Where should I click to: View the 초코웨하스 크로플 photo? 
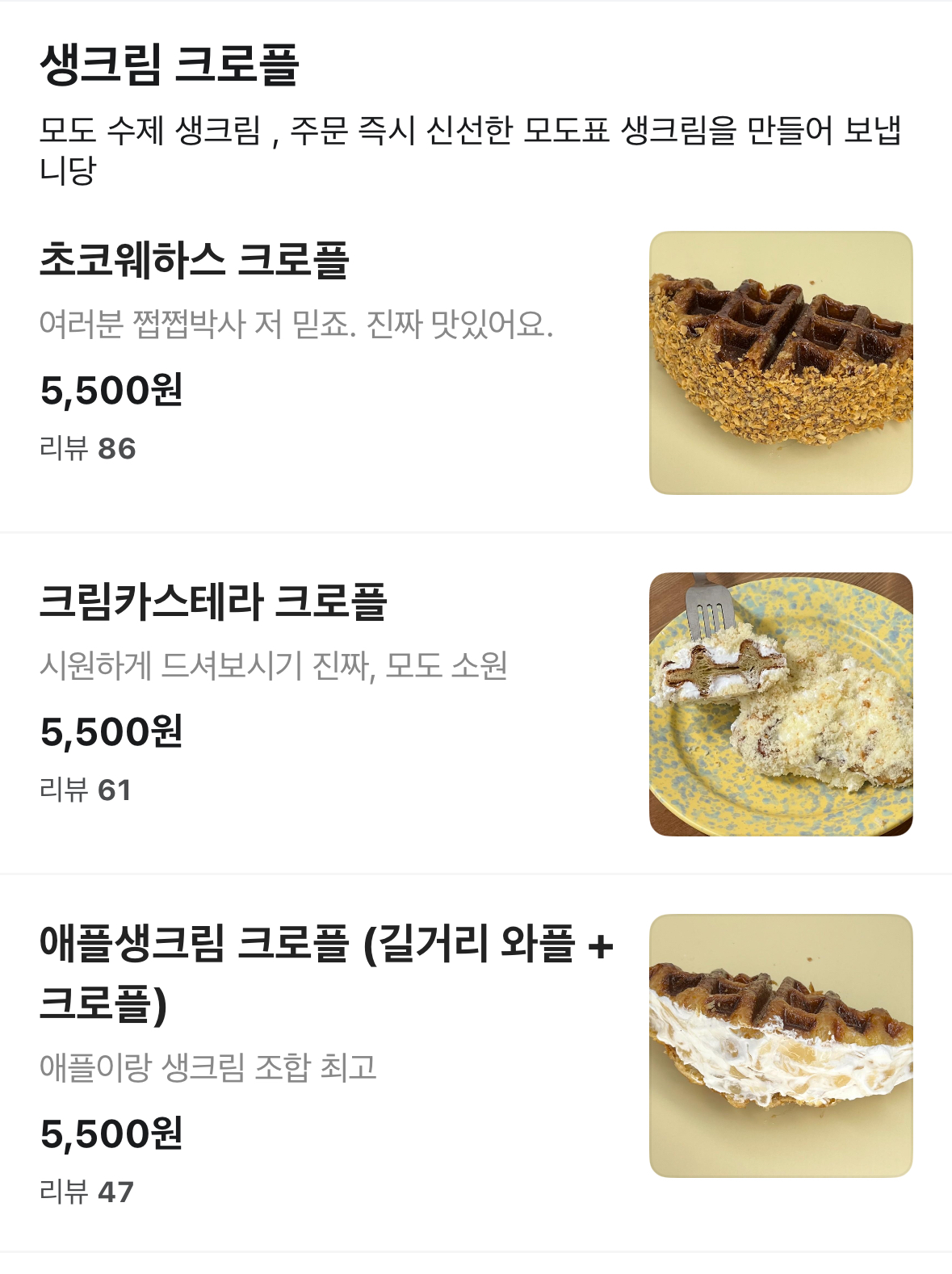[780, 363]
